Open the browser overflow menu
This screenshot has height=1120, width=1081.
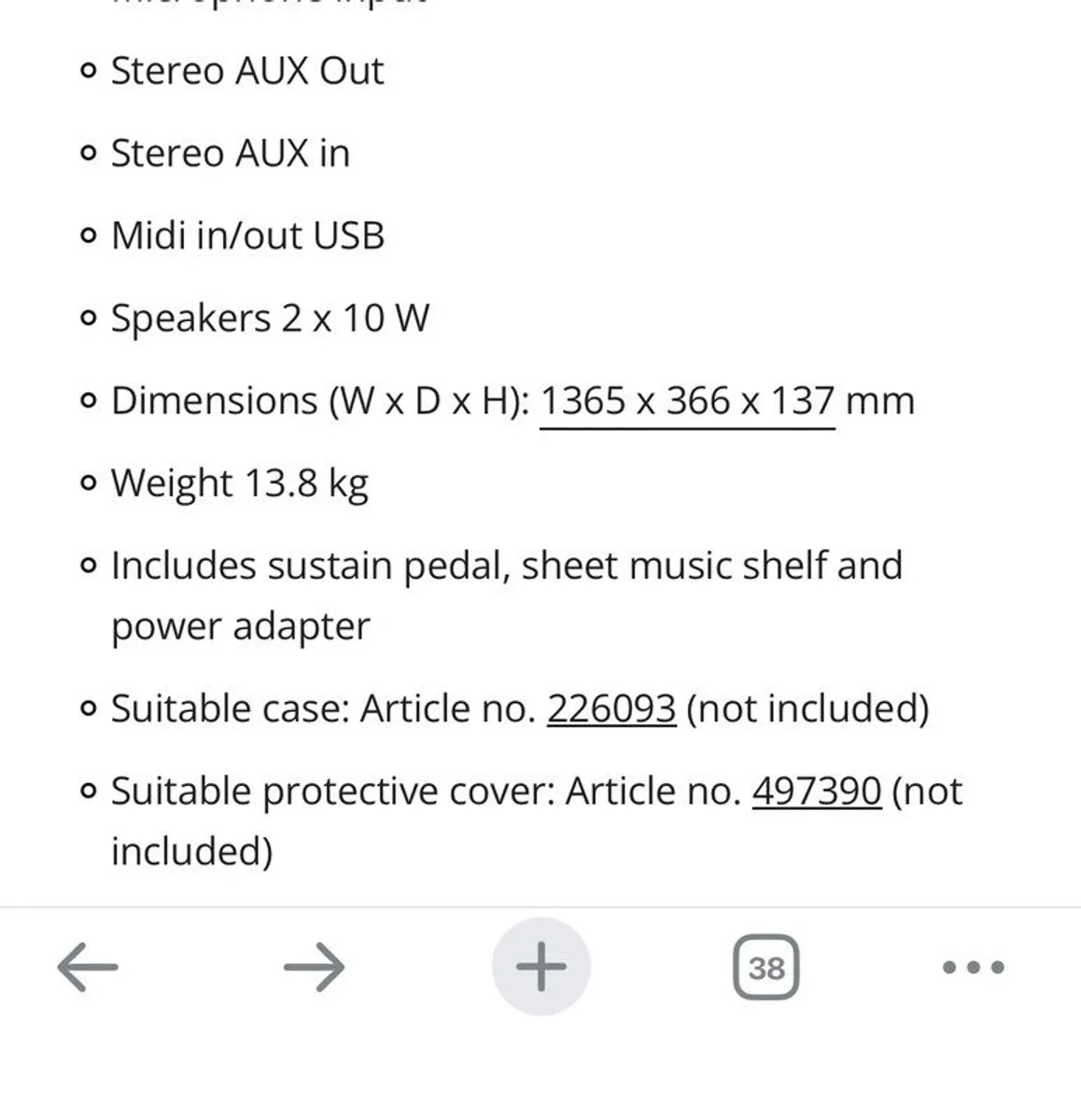point(973,967)
